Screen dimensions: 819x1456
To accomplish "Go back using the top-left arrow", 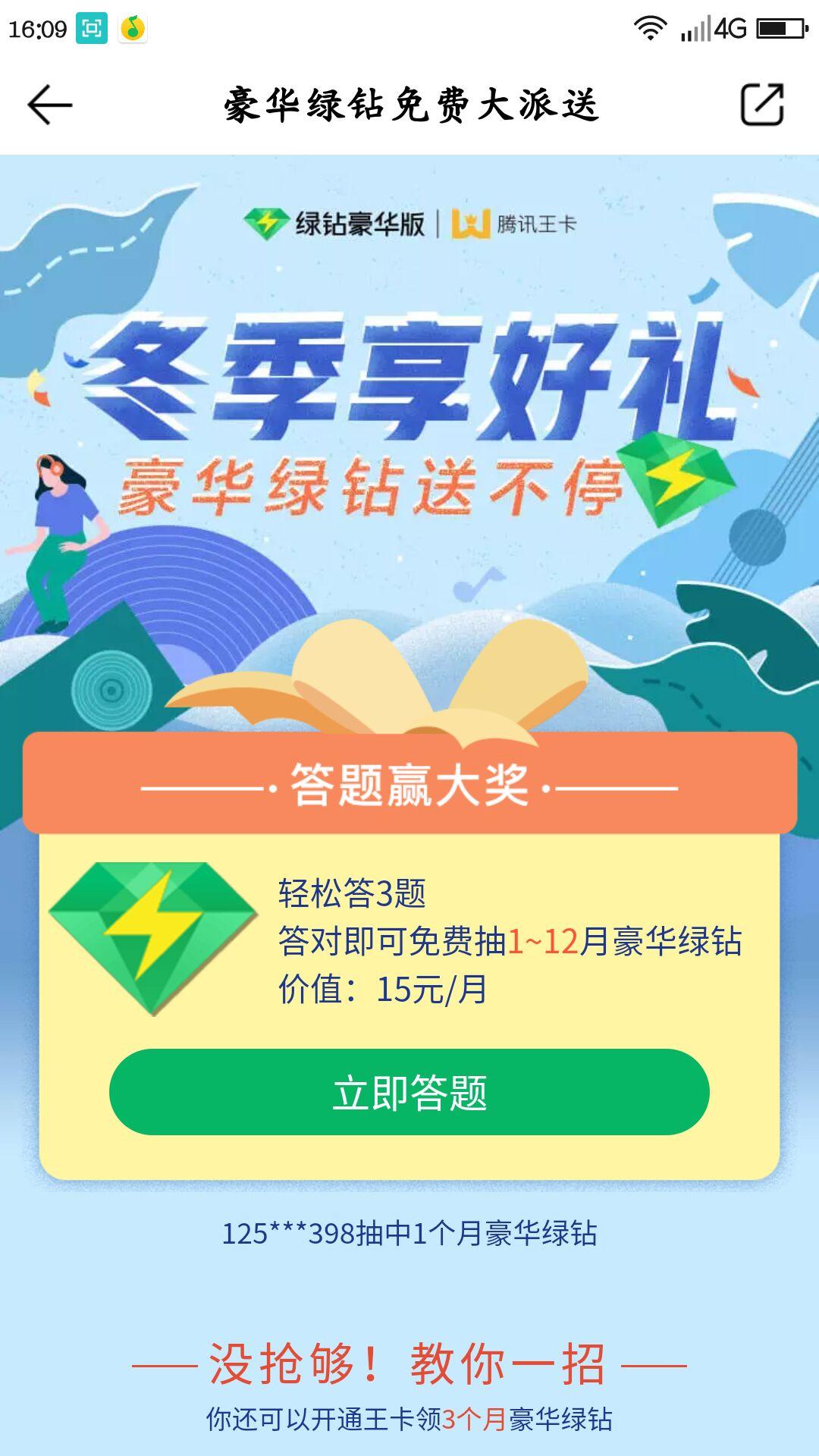I will click(50, 105).
